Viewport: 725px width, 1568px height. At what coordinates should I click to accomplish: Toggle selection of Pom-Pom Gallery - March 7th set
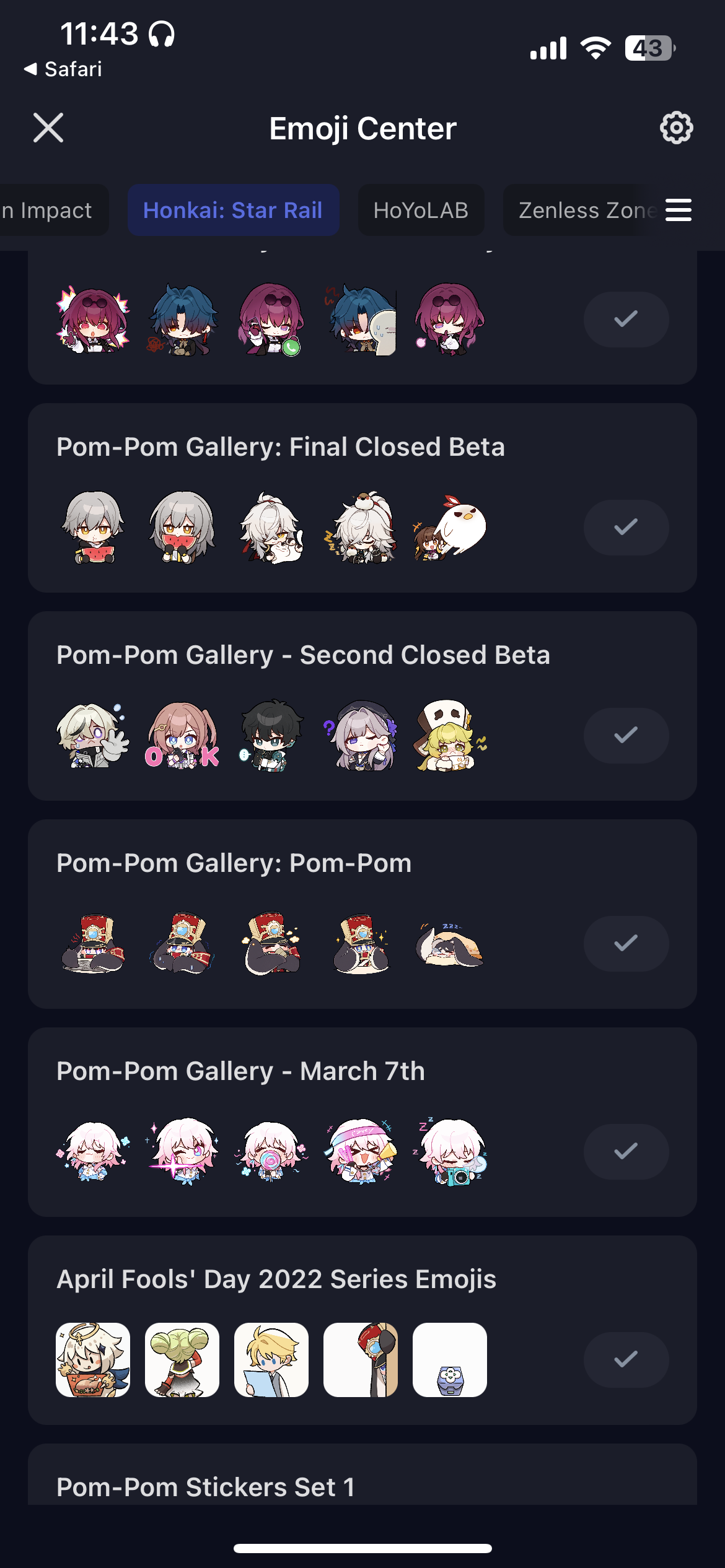click(626, 1152)
